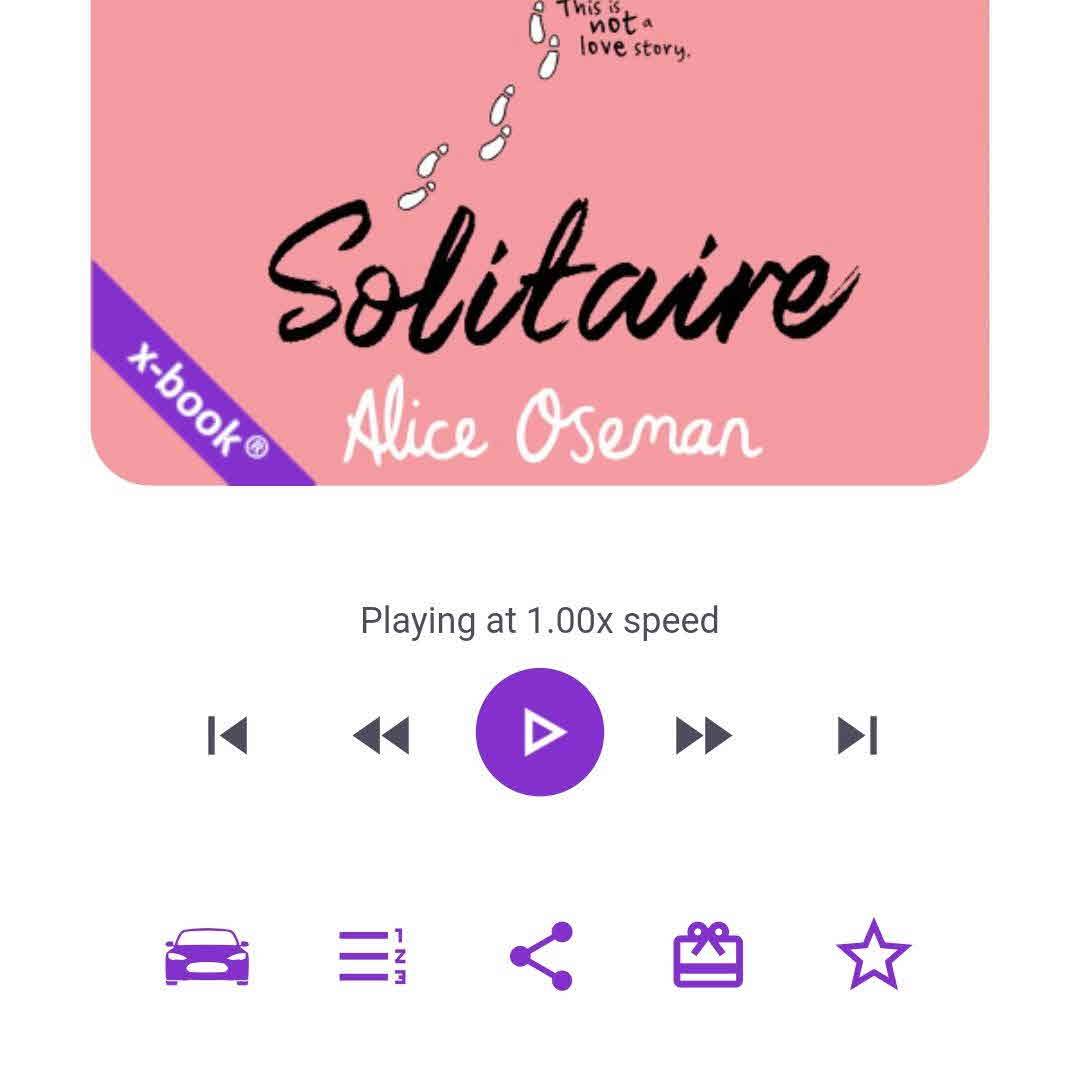Enable car mode
The height and width of the screenshot is (1080, 1080).
(207, 956)
